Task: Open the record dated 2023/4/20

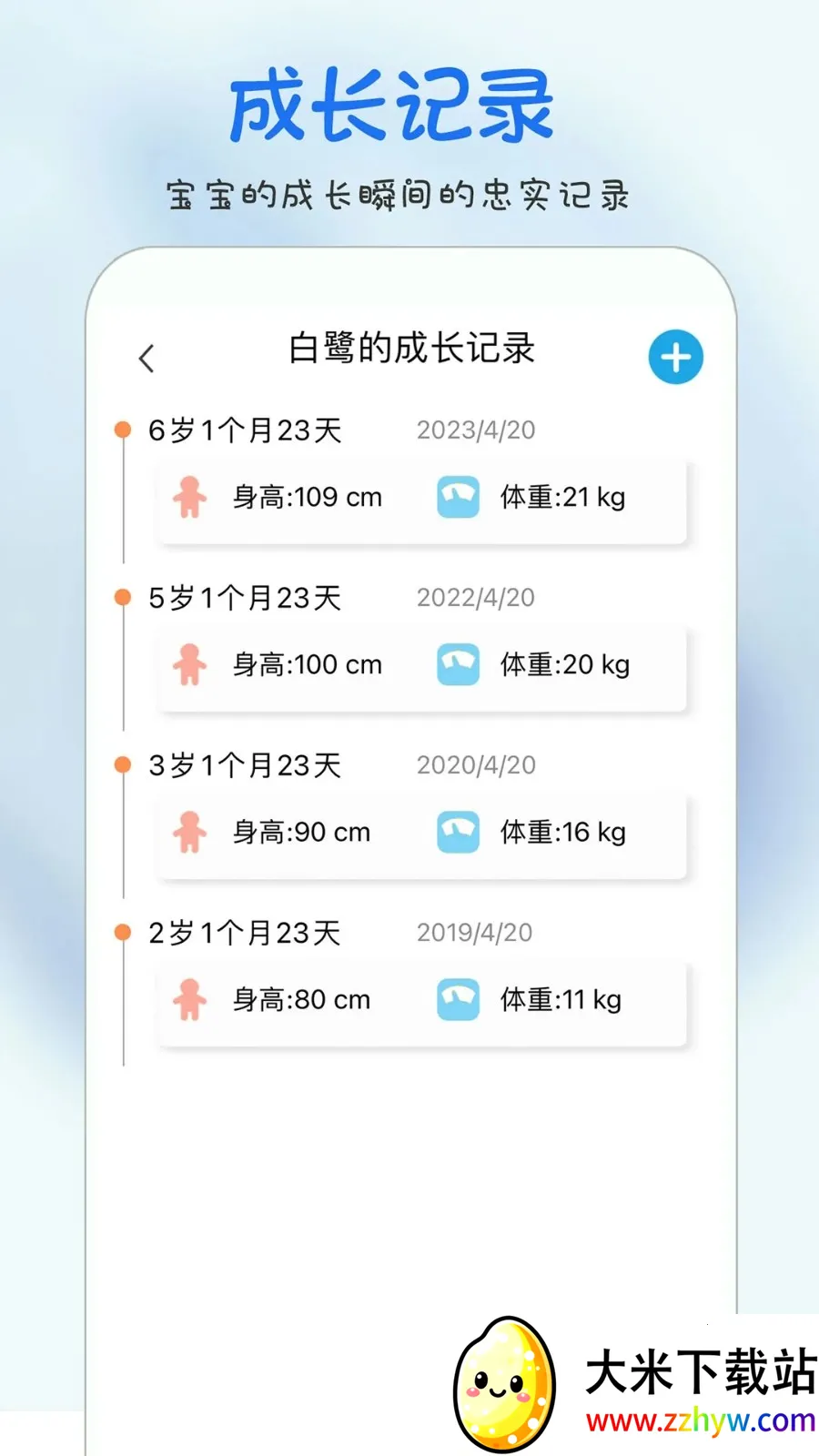Action: [475, 430]
